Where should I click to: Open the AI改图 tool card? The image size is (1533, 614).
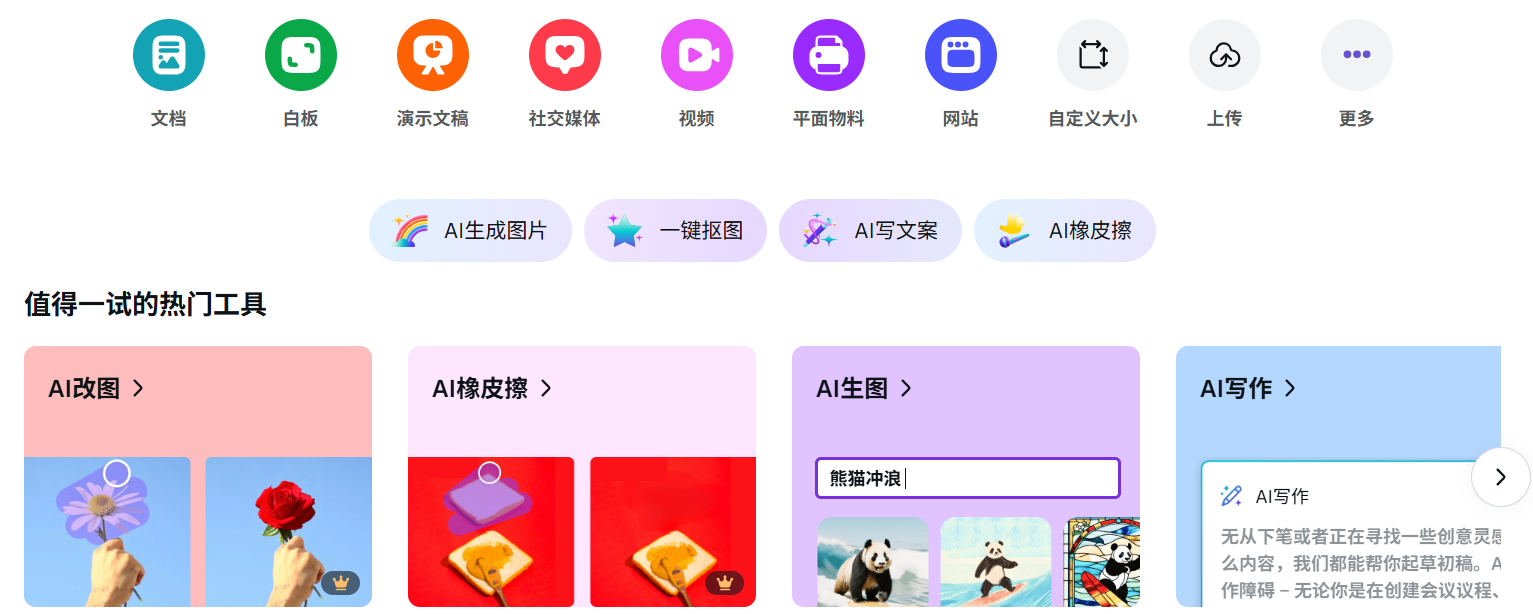coord(97,389)
